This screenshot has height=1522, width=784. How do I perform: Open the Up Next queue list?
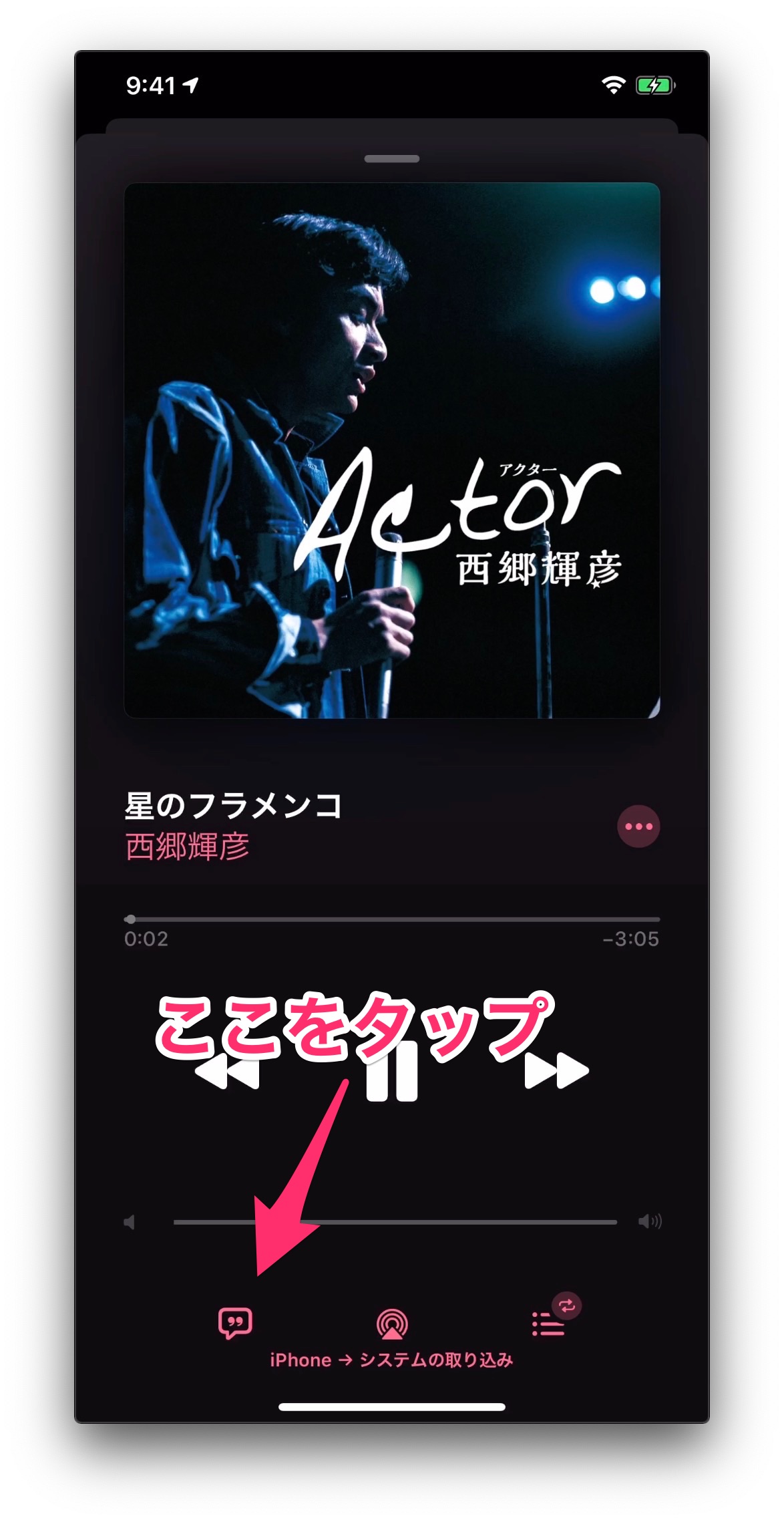pos(548,1324)
